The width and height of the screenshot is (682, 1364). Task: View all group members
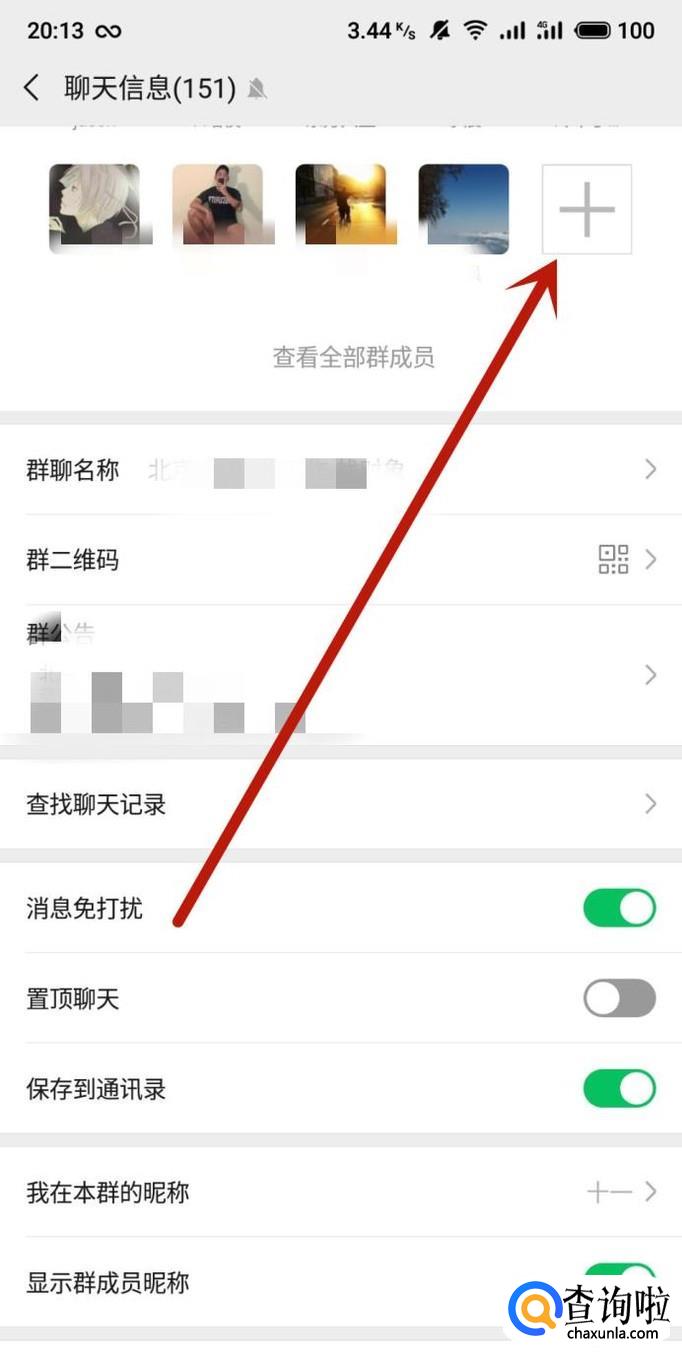pos(353,357)
